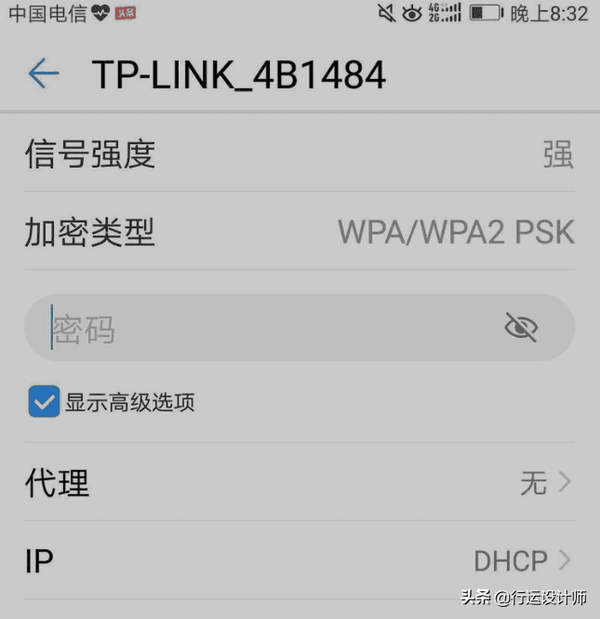
Task: Tap the 密码 password field
Action: pyautogui.click(x=260, y=328)
